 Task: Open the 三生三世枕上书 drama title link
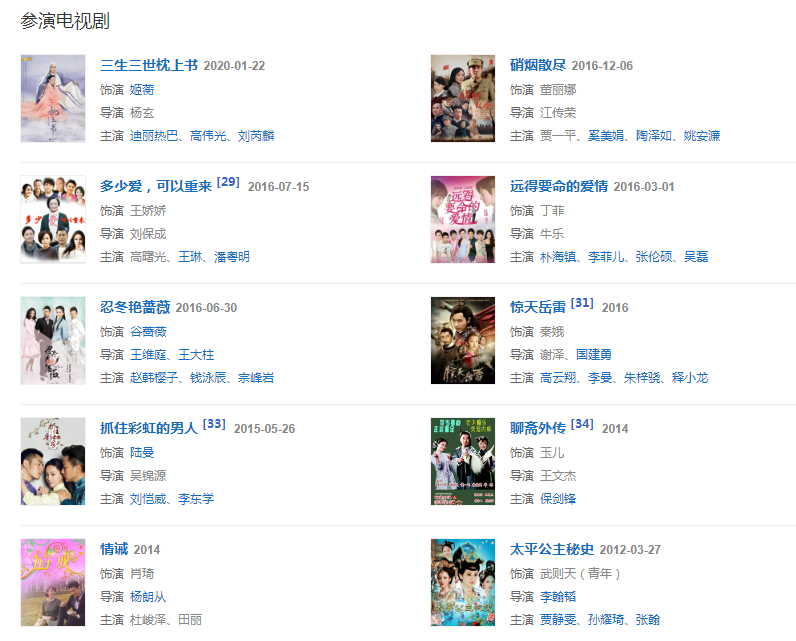pos(149,65)
